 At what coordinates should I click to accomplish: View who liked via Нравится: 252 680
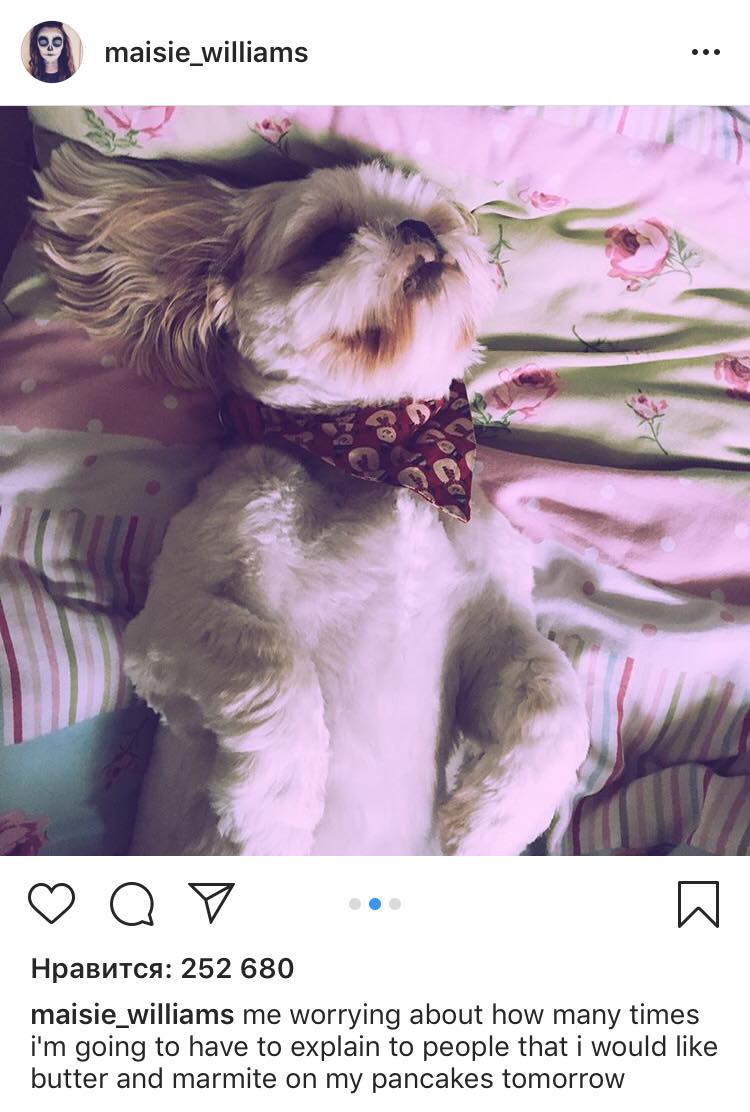click(x=163, y=968)
